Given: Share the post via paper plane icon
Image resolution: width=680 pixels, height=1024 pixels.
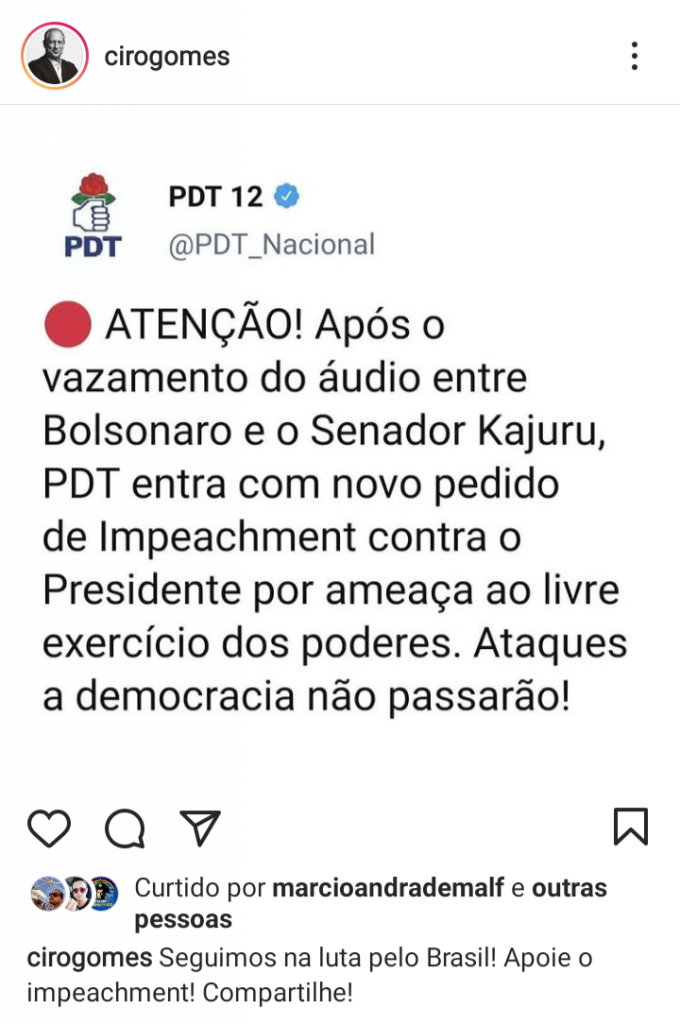Looking at the screenshot, I should (x=199, y=828).
